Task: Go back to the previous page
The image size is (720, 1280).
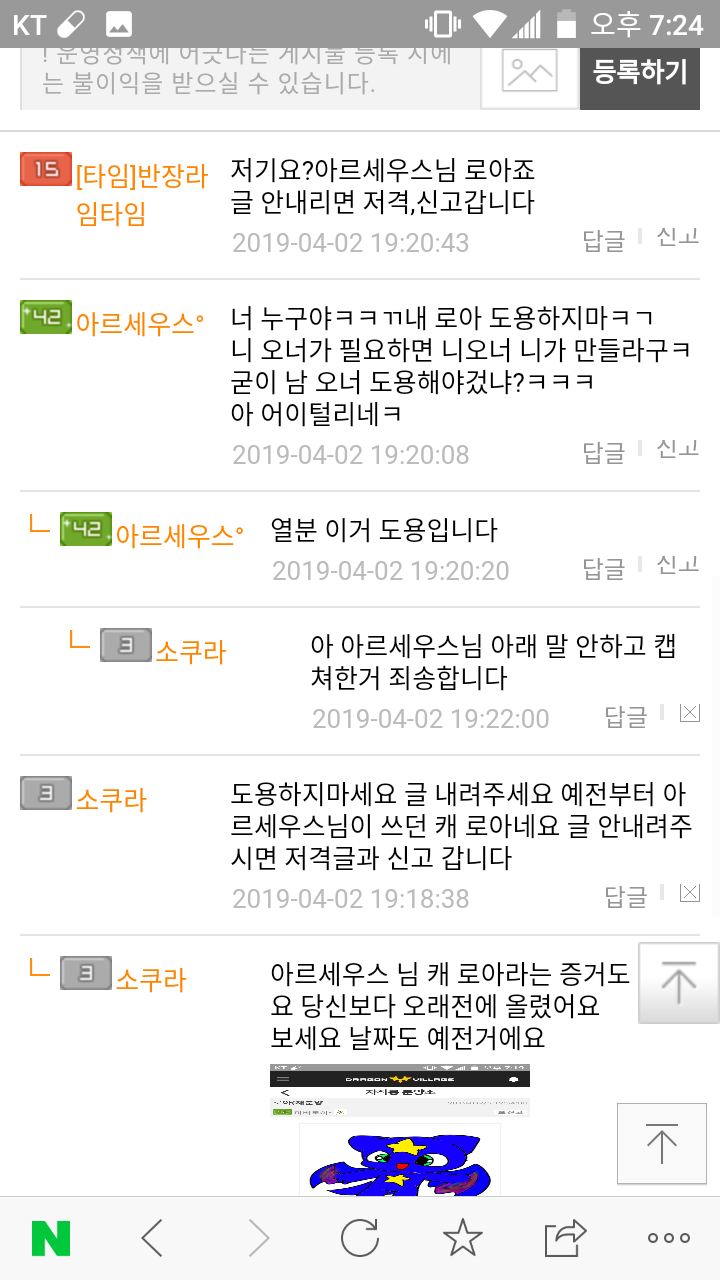Action: pos(152,1239)
